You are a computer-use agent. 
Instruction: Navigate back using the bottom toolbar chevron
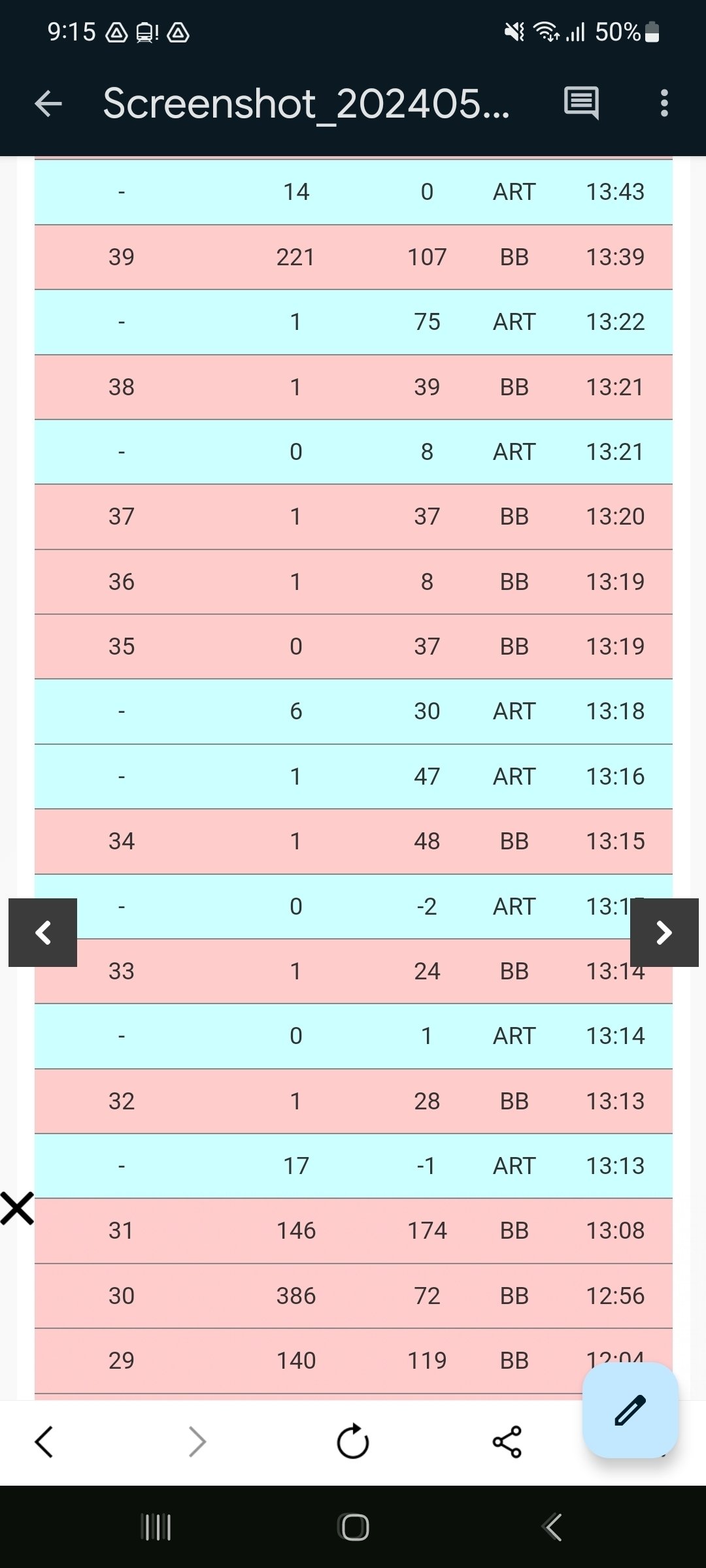(44, 1442)
